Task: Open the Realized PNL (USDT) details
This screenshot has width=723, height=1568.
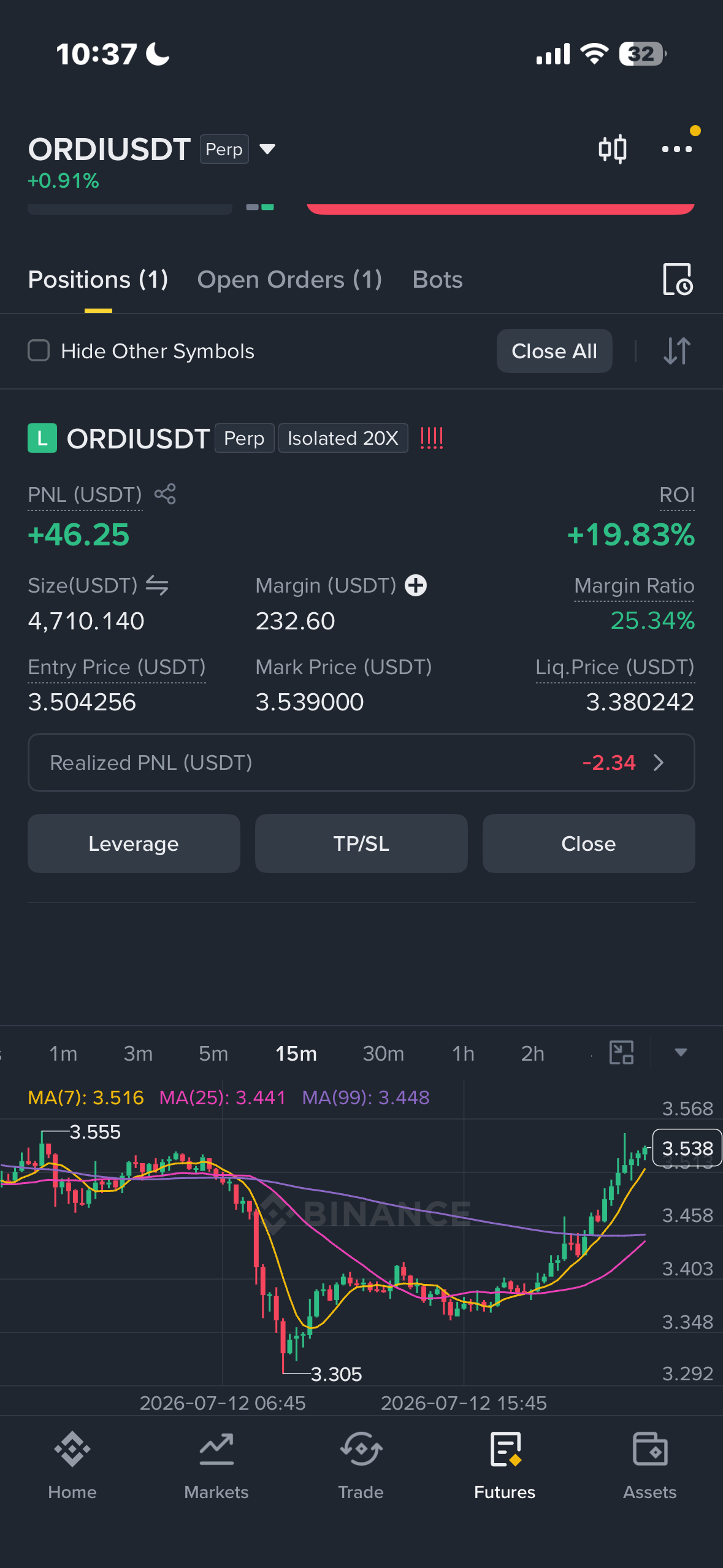Action: (361, 763)
